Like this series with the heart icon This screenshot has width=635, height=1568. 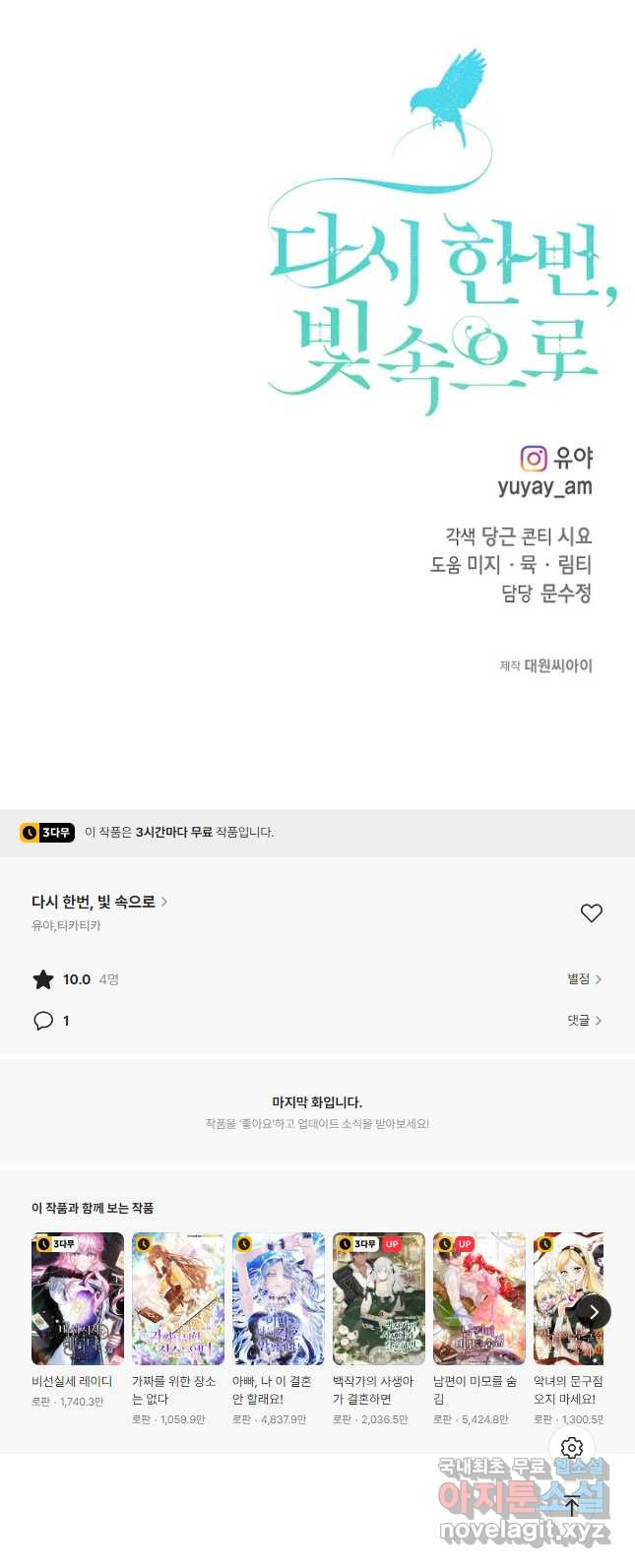(x=591, y=913)
